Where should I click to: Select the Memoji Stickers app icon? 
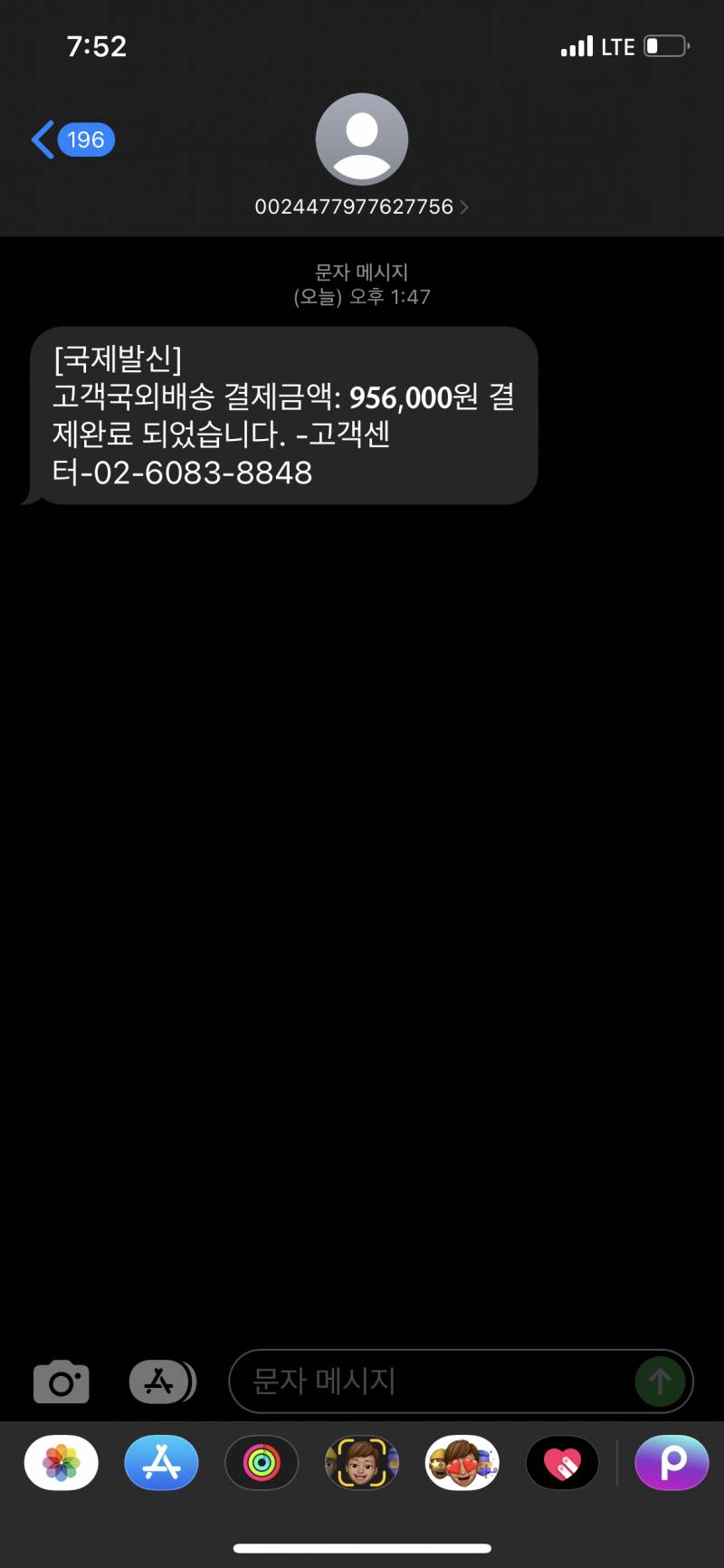[462, 1463]
